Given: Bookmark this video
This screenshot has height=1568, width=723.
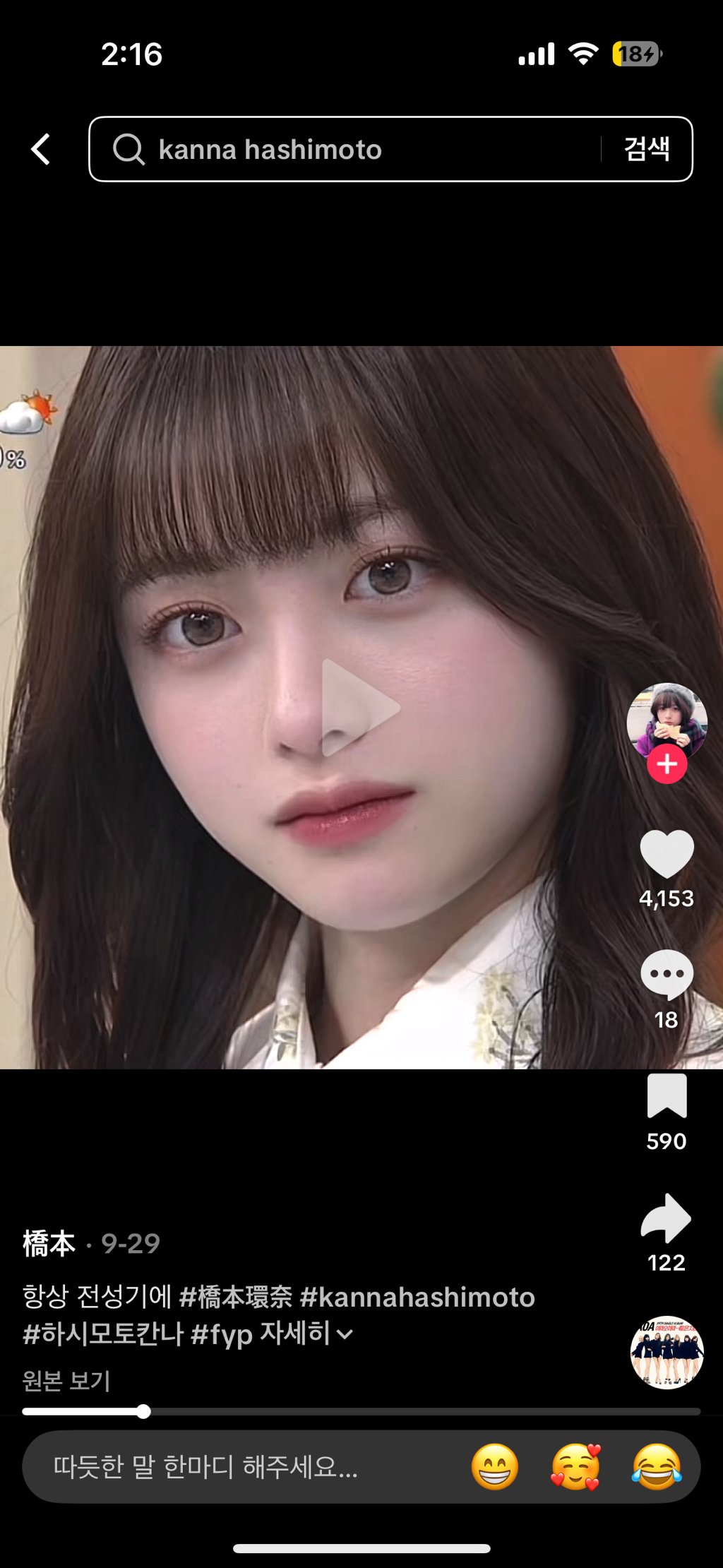Looking at the screenshot, I should 667,1095.
